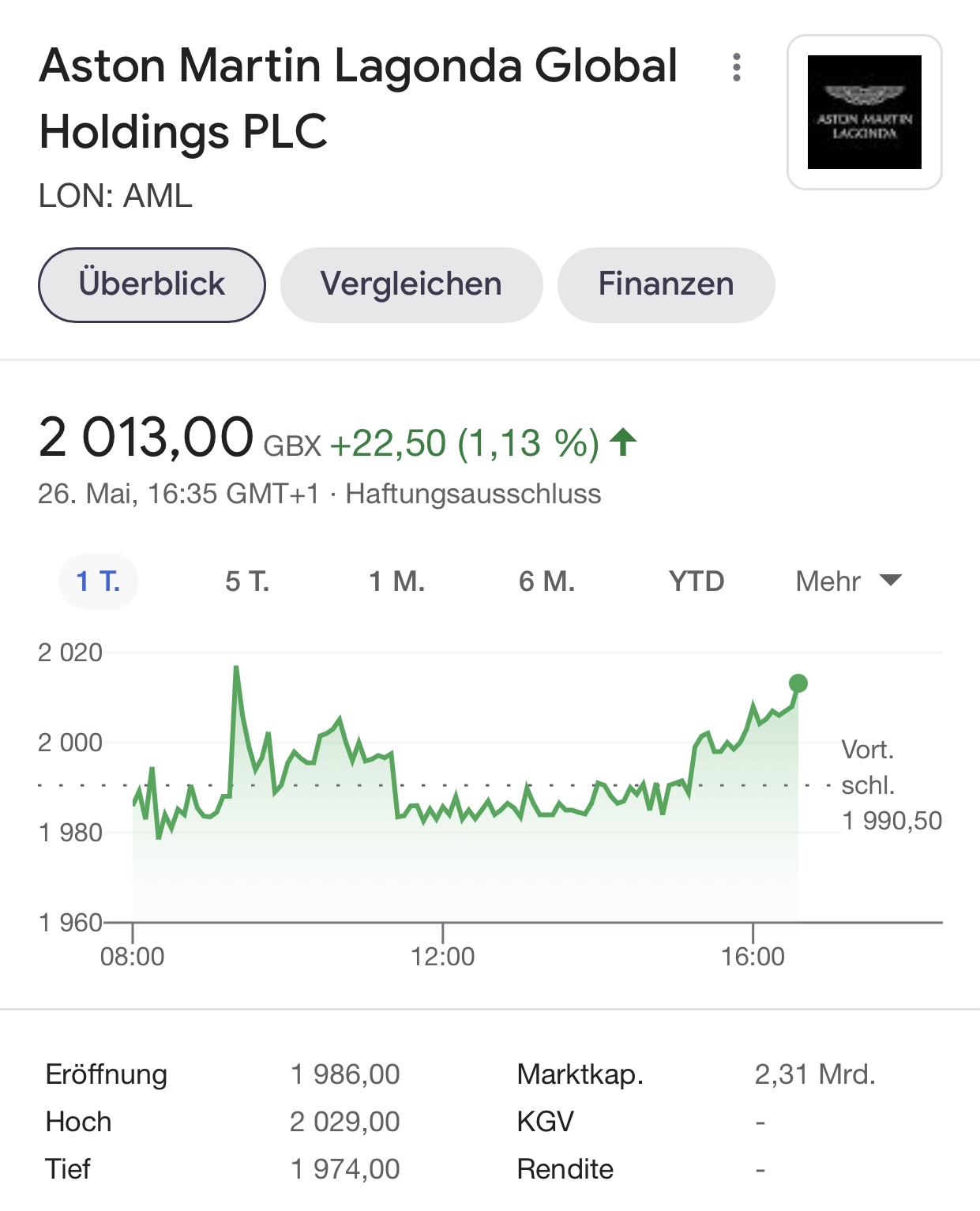Tap the Haftungsausschluss link
This screenshot has width=980, height=1211.
click(473, 494)
